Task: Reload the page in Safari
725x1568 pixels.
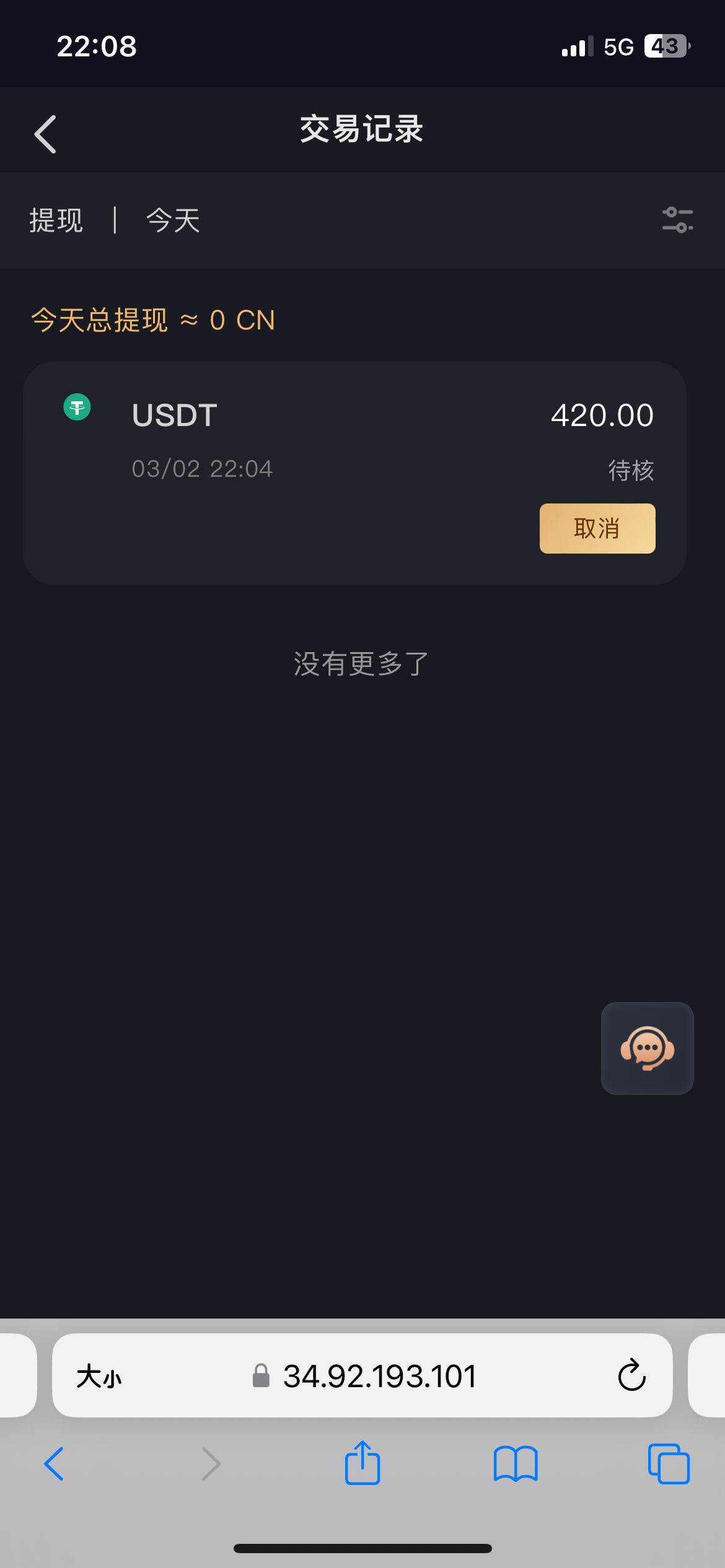Action: (631, 1375)
